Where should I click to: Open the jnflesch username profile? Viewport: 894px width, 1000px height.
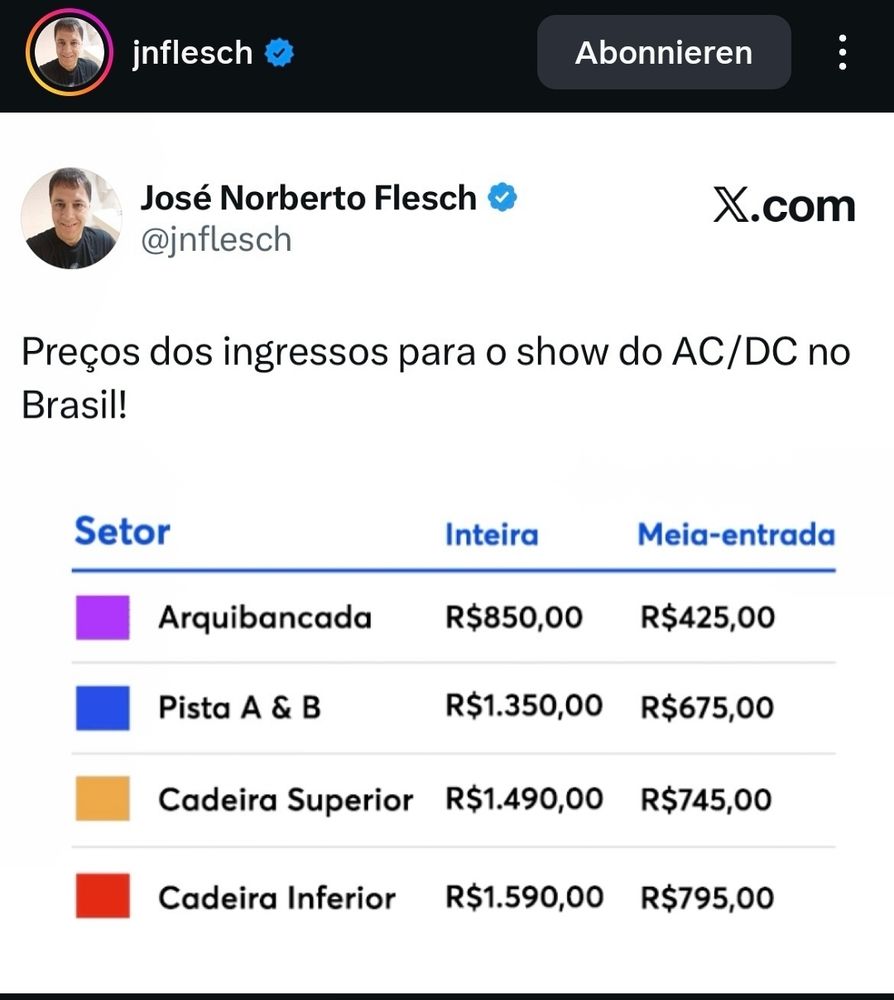[x=191, y=52]
